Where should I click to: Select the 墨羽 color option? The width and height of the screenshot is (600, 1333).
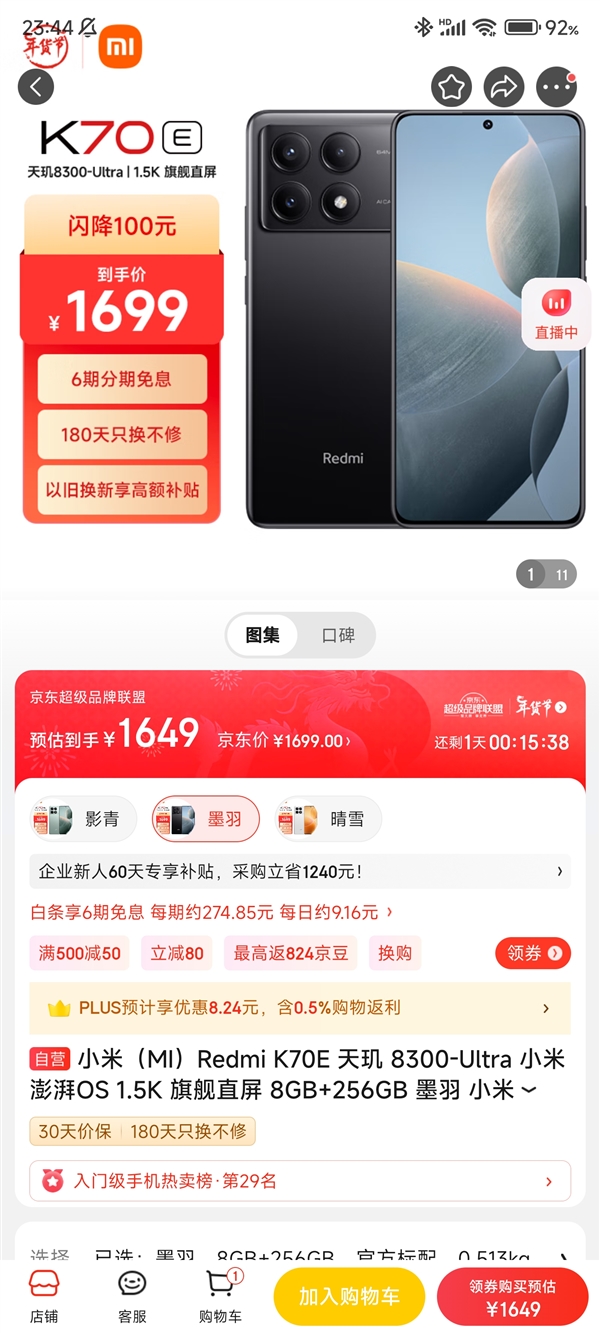[205, 819]
